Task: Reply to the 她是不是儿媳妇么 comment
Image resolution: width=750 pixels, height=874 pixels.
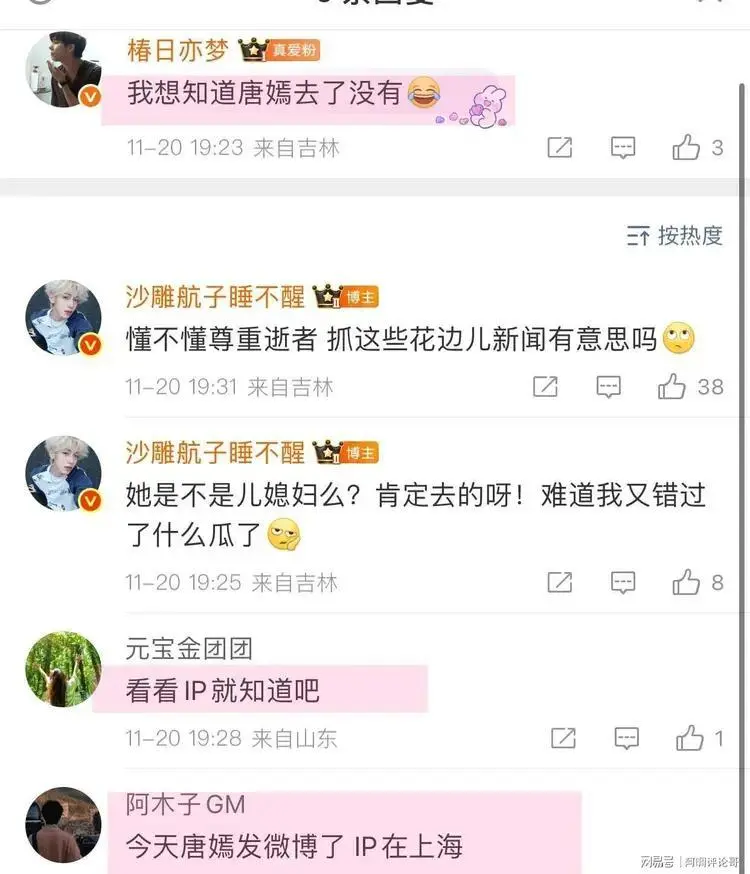Action: coord(623,582)
